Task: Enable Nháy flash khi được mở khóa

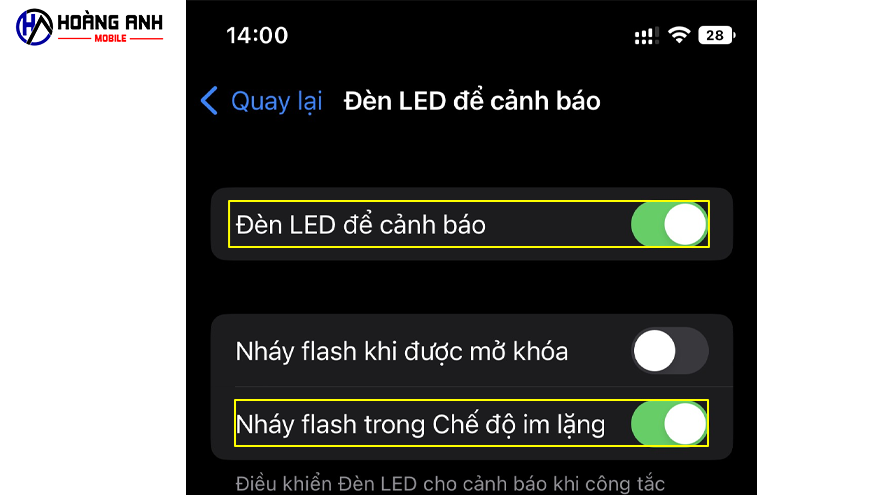Action: [x=669, y=351]
